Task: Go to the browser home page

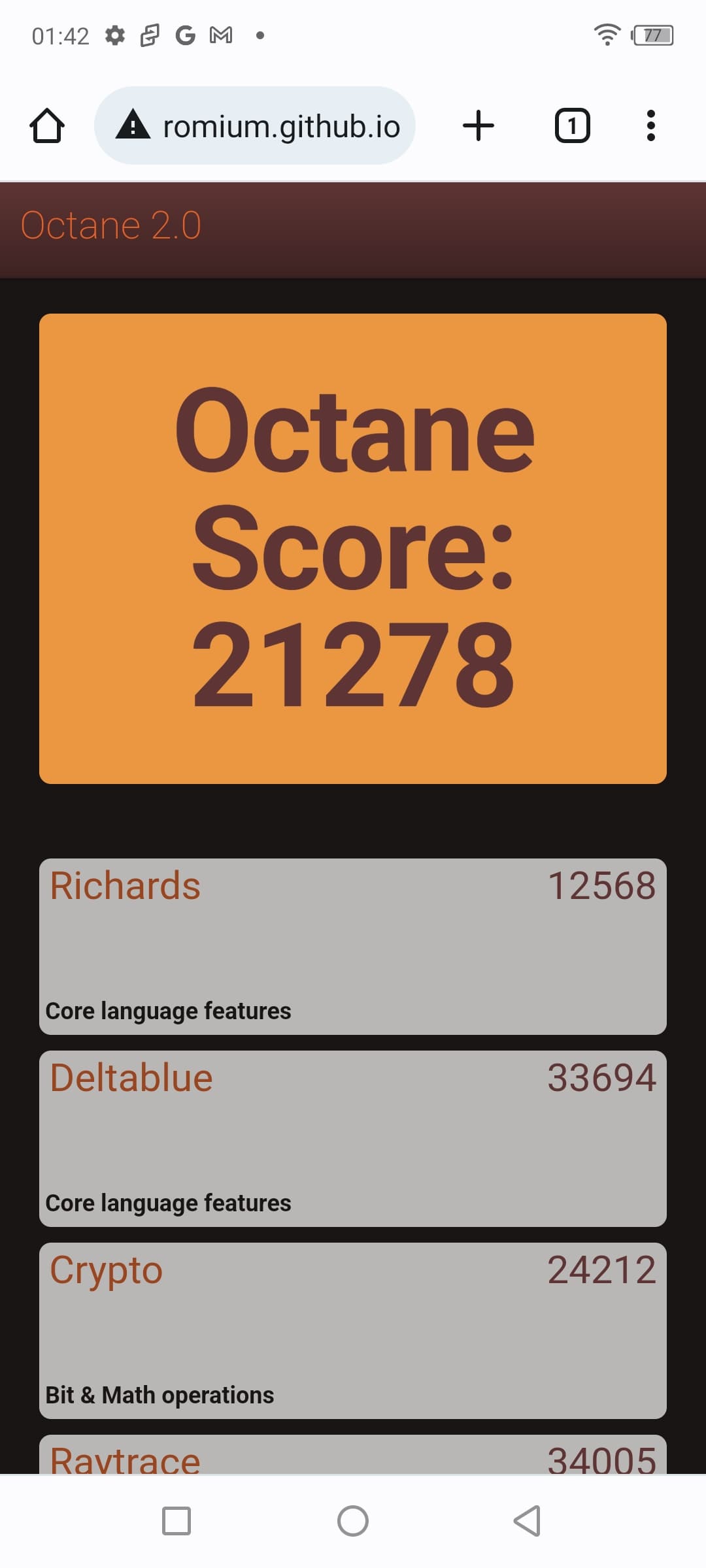Action: tap(47, 125)
